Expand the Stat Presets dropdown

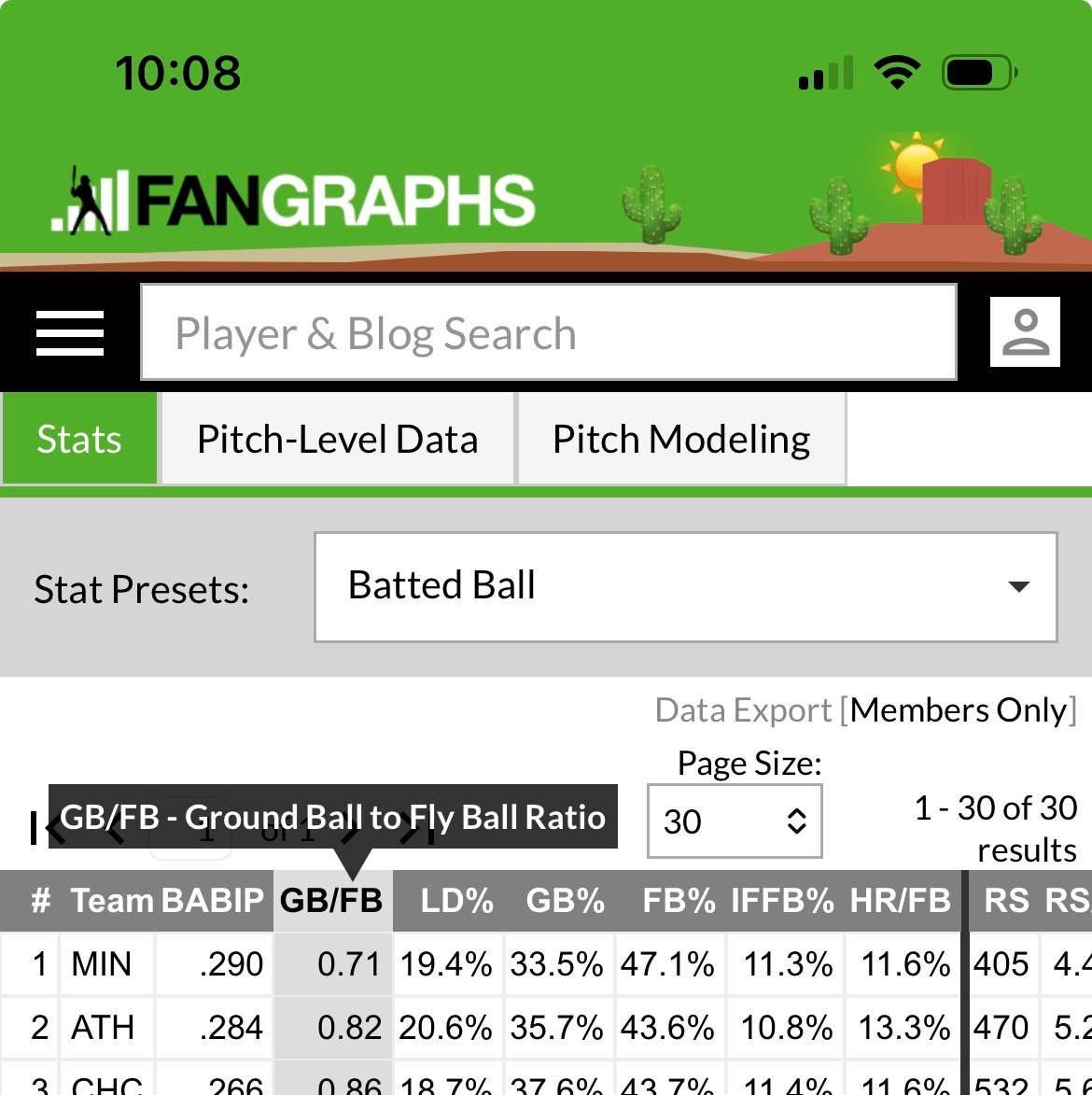[x=685, y=587]
